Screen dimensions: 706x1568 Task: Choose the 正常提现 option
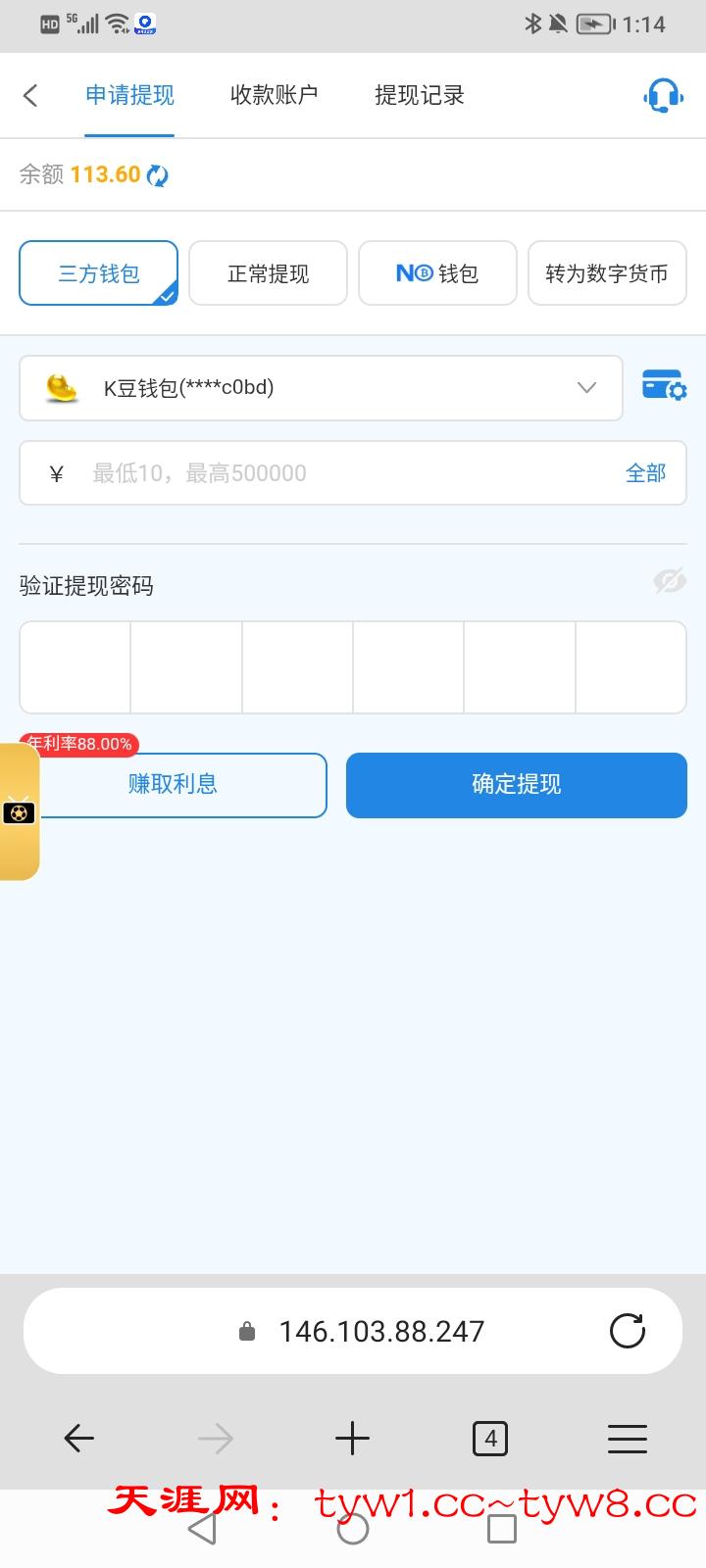(268, 273)
